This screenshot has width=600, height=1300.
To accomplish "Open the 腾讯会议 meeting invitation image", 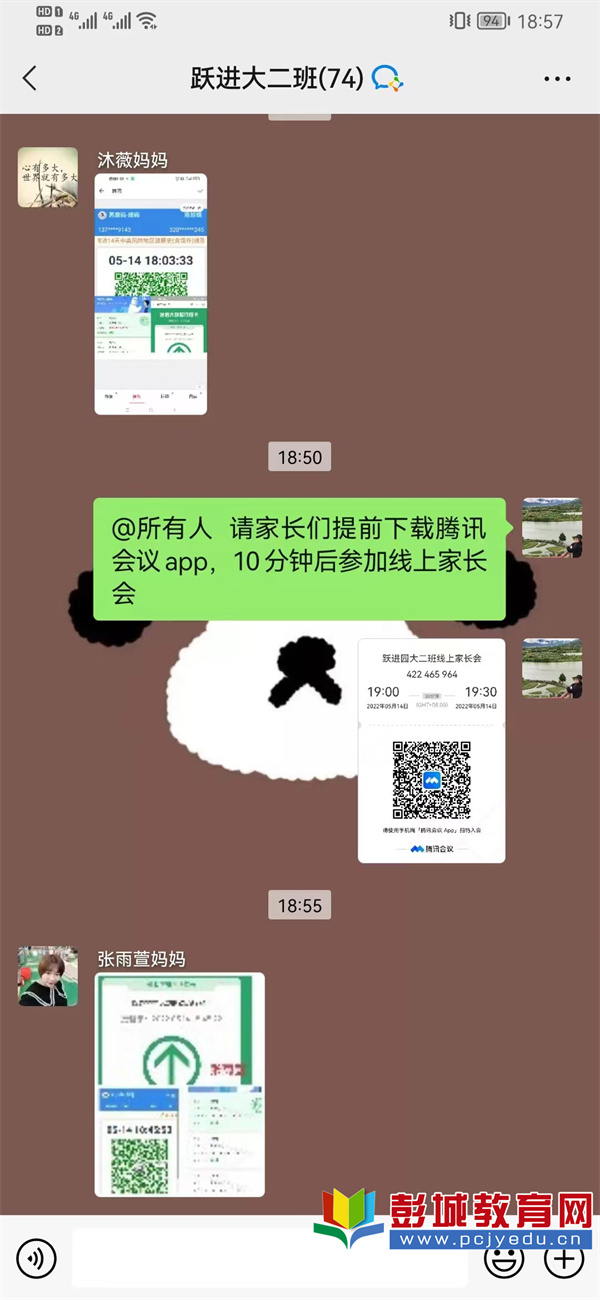I will (x=431, y=750).
